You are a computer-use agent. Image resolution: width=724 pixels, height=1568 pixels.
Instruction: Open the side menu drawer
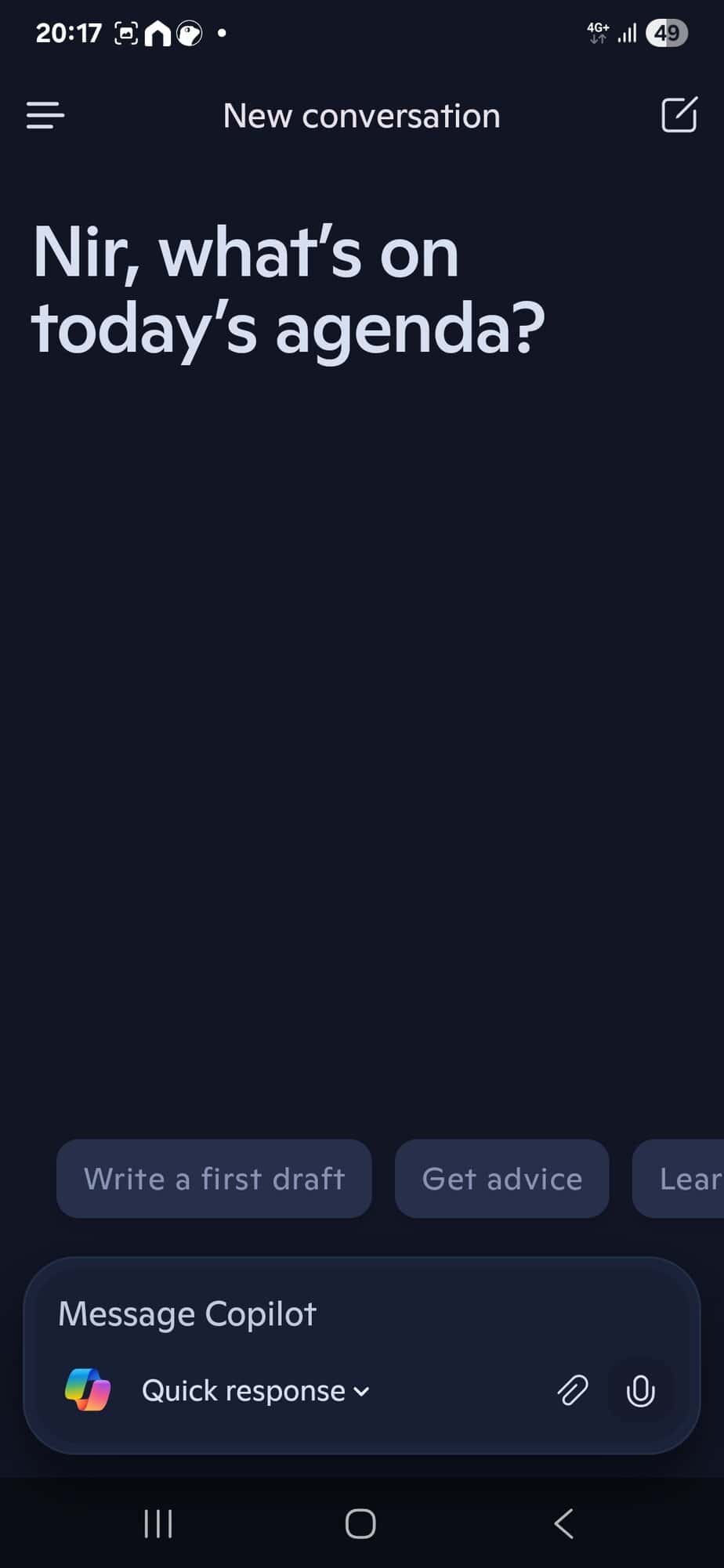click(45, 116)
